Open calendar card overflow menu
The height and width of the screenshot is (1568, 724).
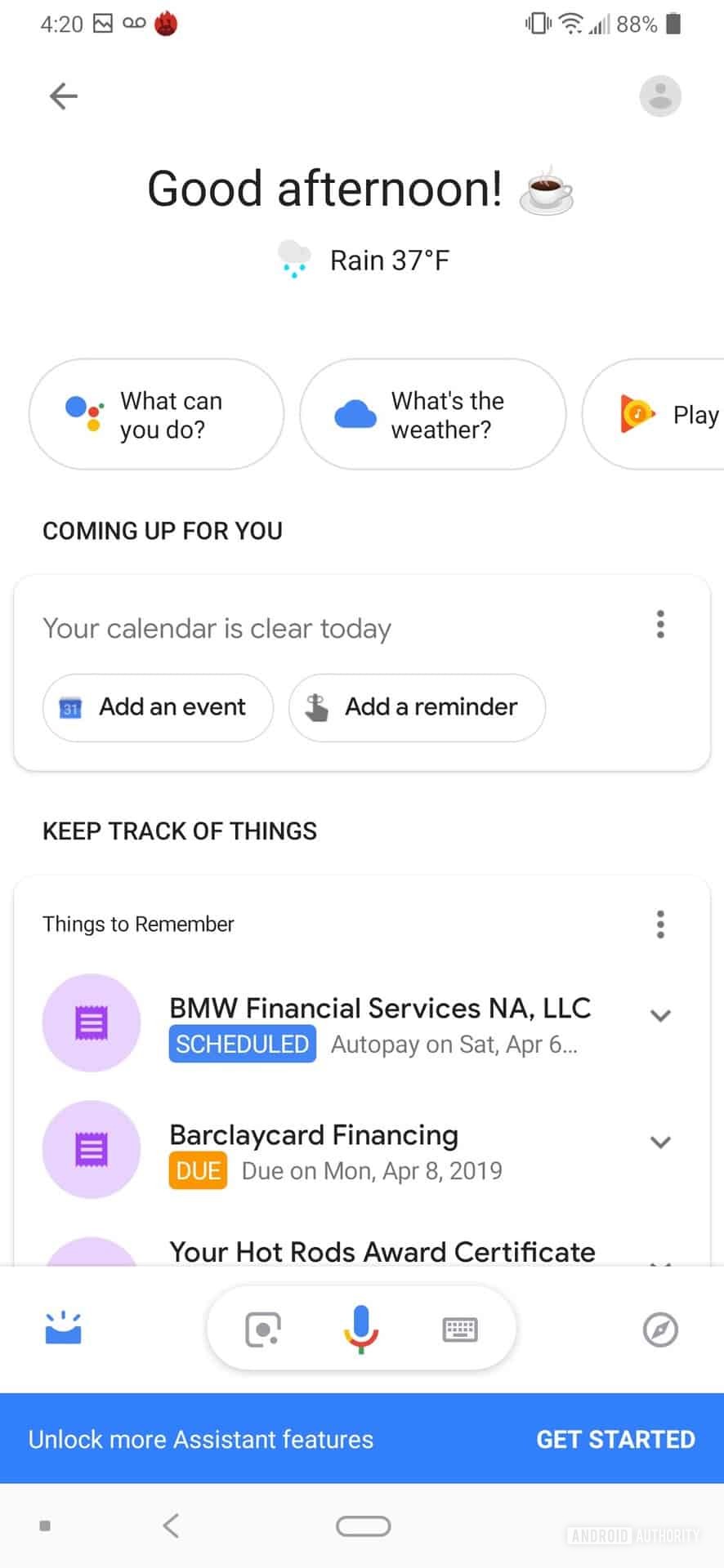[x=660, y=625]
